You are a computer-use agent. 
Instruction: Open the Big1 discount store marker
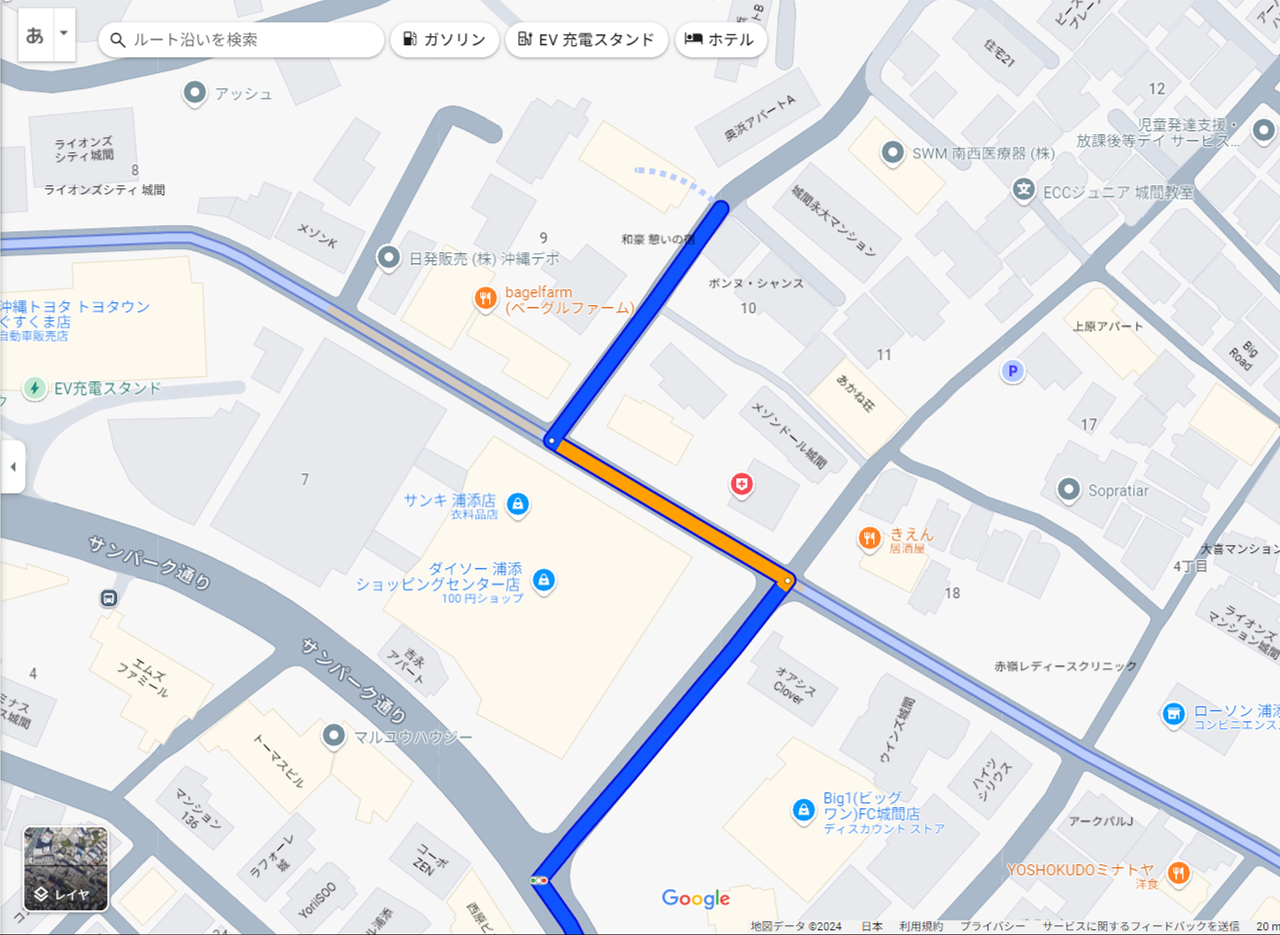pos(802,810)
